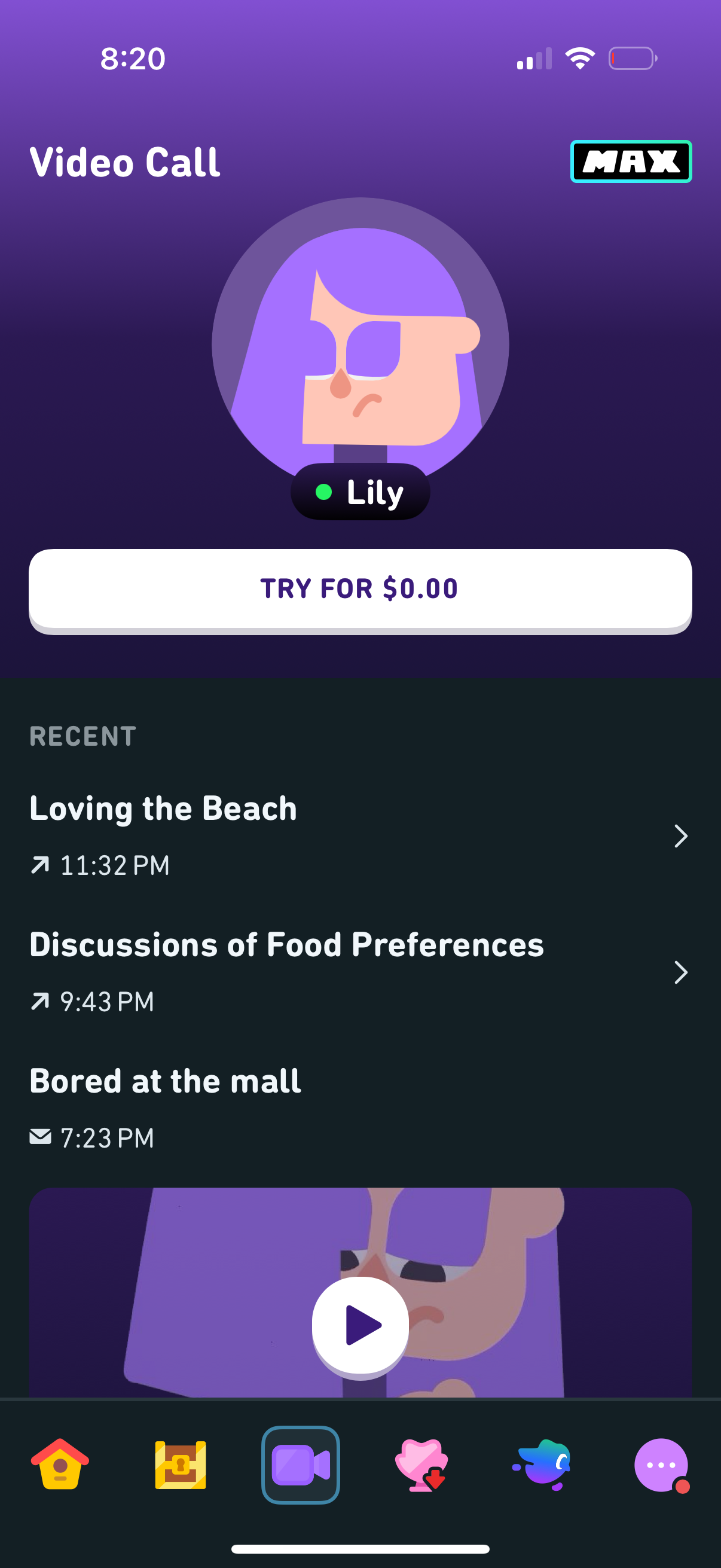The image size is (721, 1568).
Task: Open the blue bird character tab
Action: tap(542, 1465)
